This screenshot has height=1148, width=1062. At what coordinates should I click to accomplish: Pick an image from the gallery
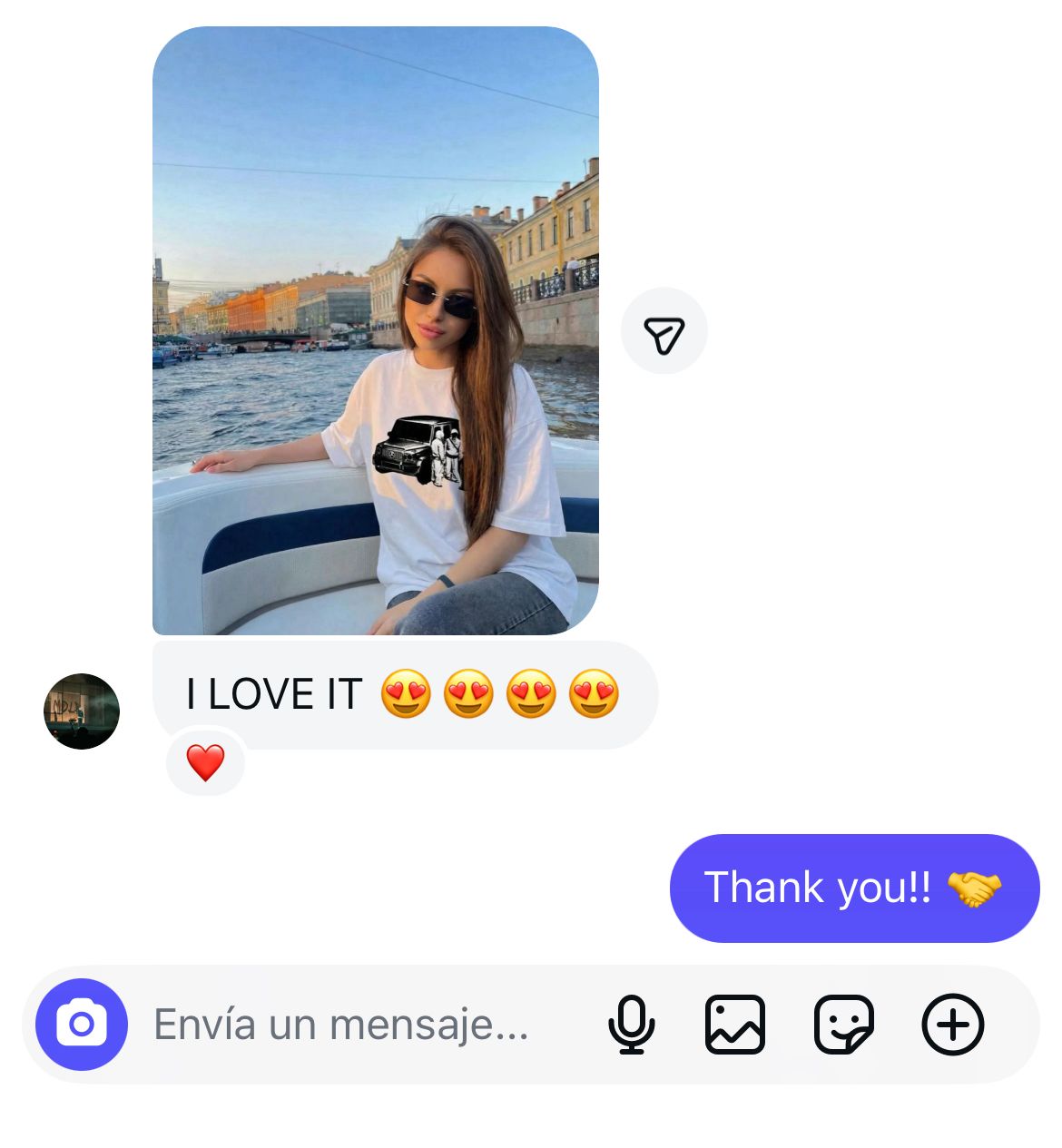[735, 1025]
